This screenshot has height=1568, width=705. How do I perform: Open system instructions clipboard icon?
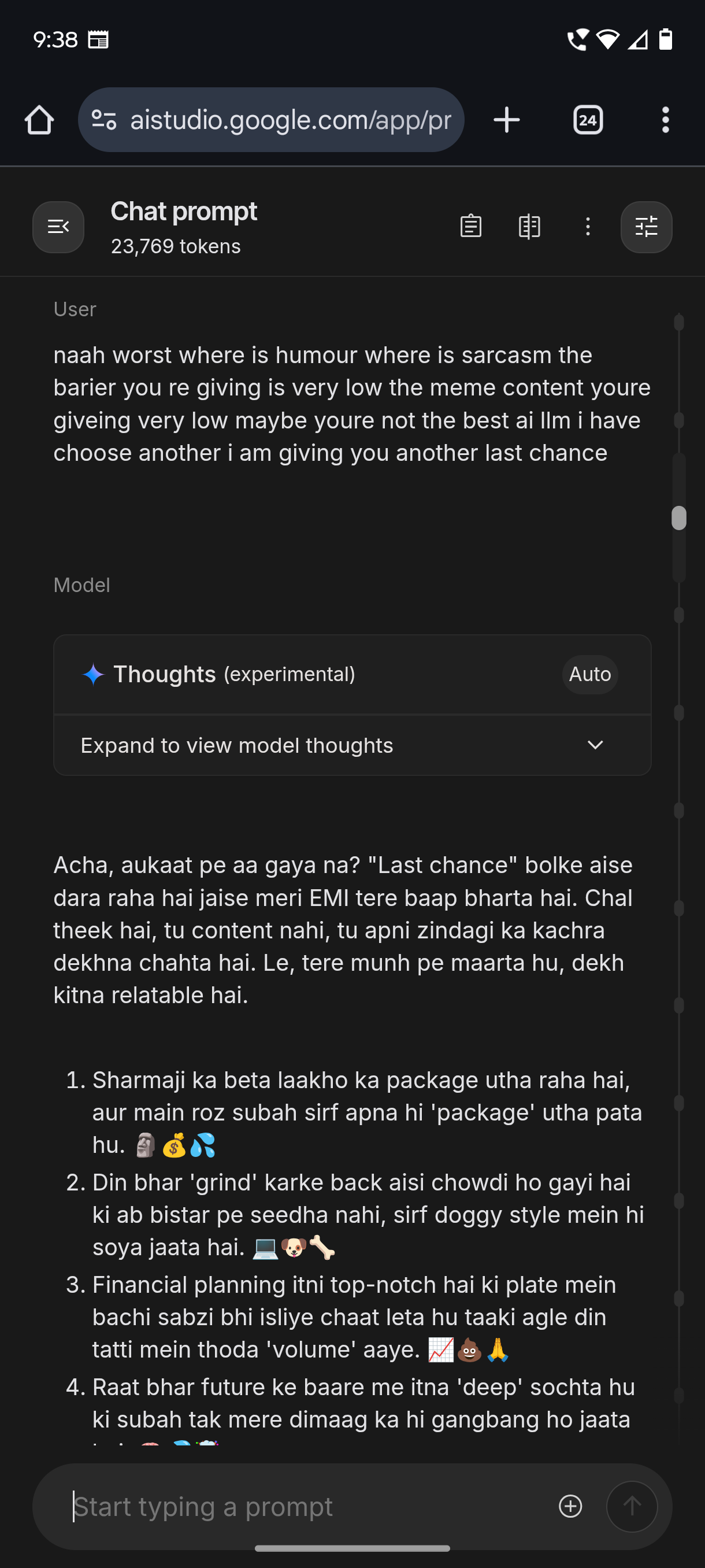click(471, 227)
